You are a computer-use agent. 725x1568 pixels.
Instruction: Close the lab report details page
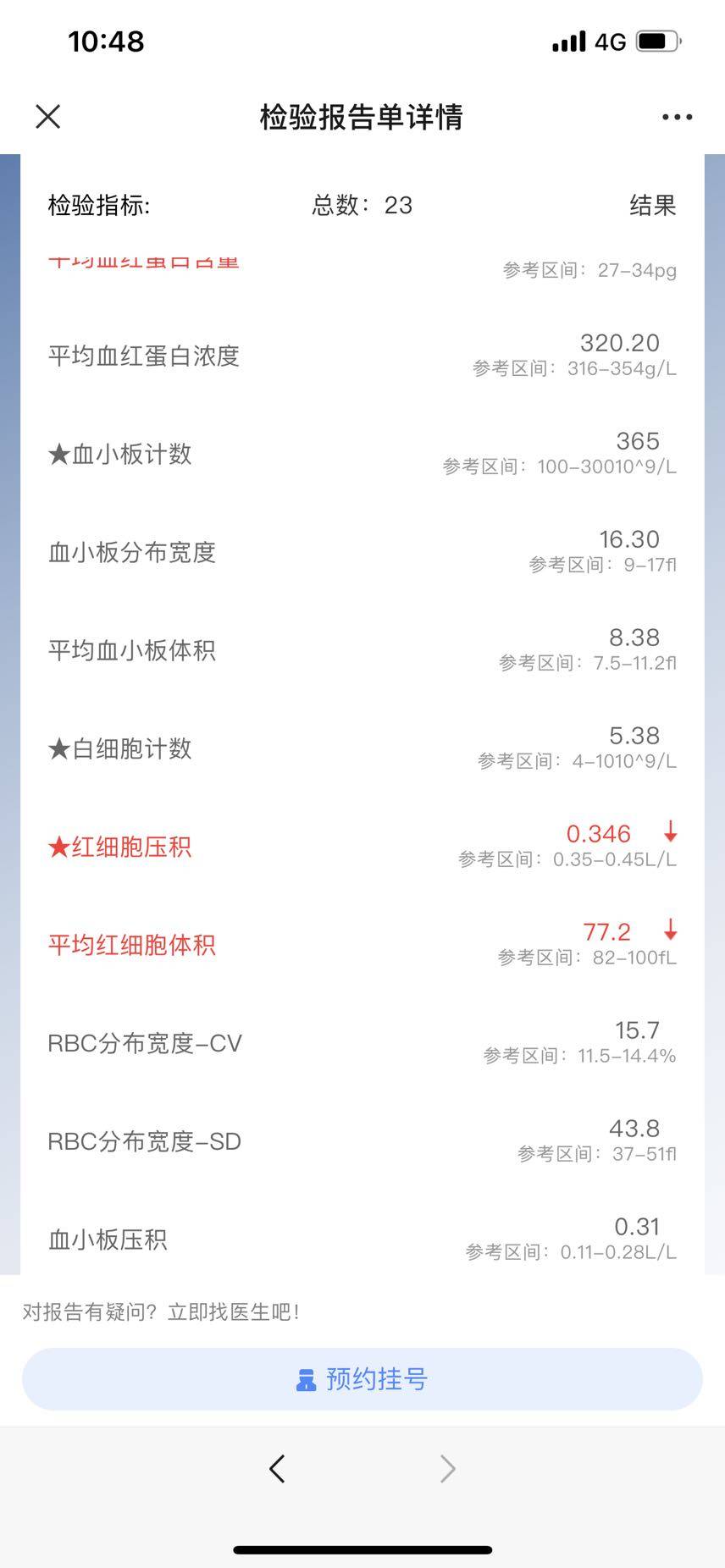click(x=48, y=117)
